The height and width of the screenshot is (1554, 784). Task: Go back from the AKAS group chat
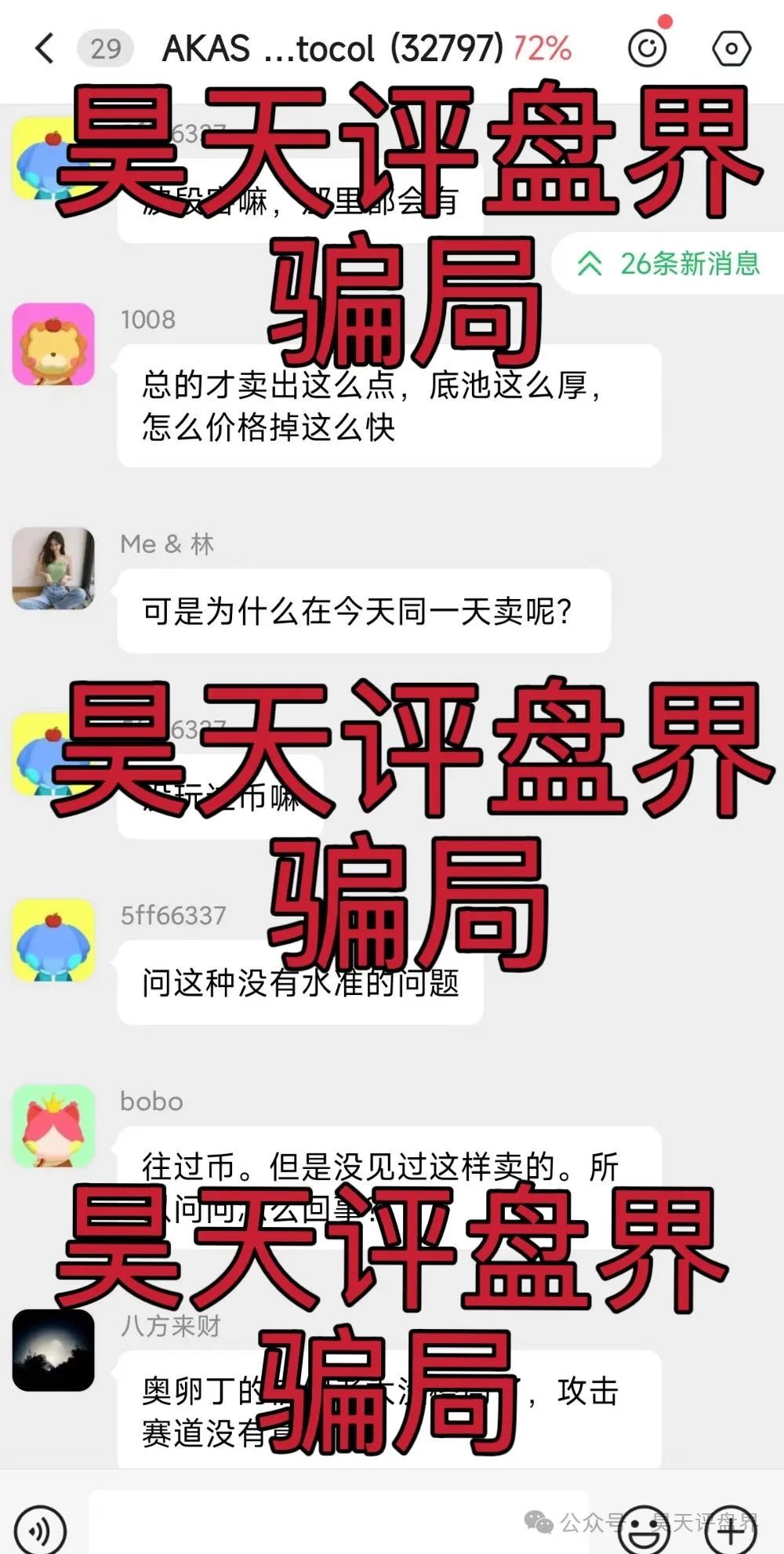pyautogui.click(x=45, y=49)
